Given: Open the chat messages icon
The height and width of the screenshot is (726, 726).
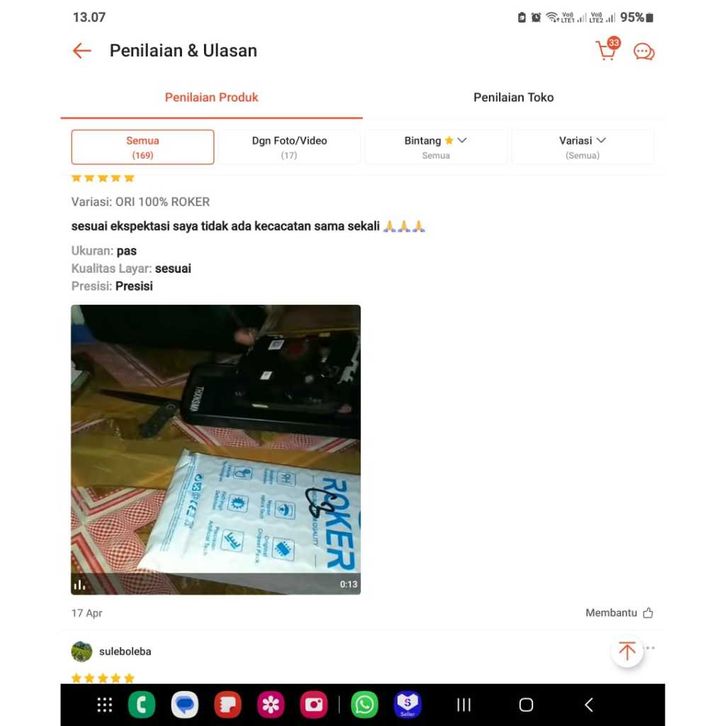Looking at the screenshot, I should coord(644,51).
